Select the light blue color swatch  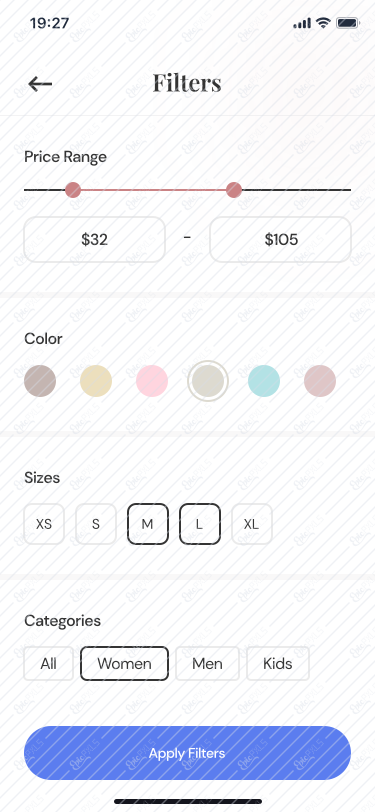(x=264, y=381)
